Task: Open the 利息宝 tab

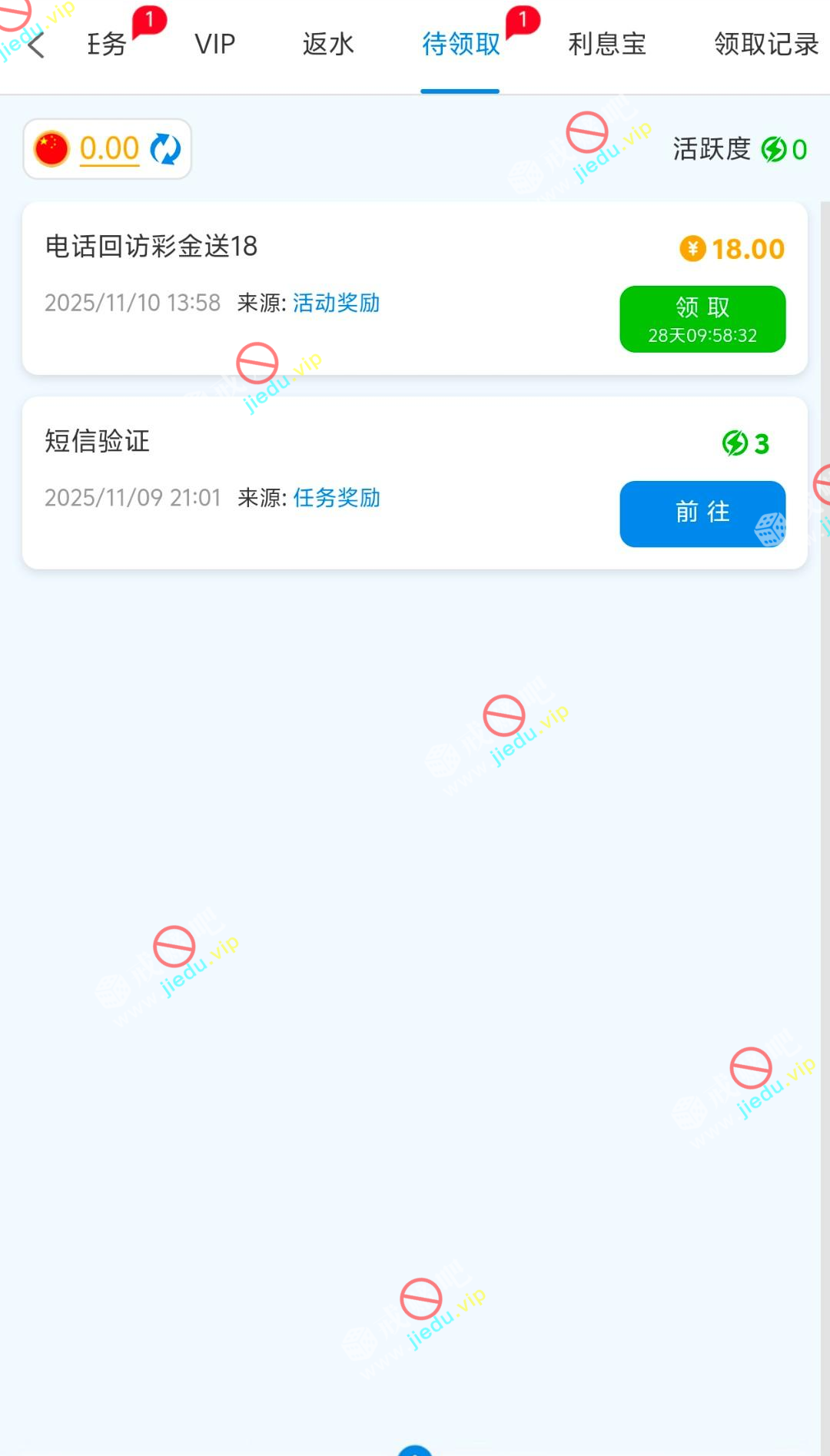Action: [x=606, y=45]
